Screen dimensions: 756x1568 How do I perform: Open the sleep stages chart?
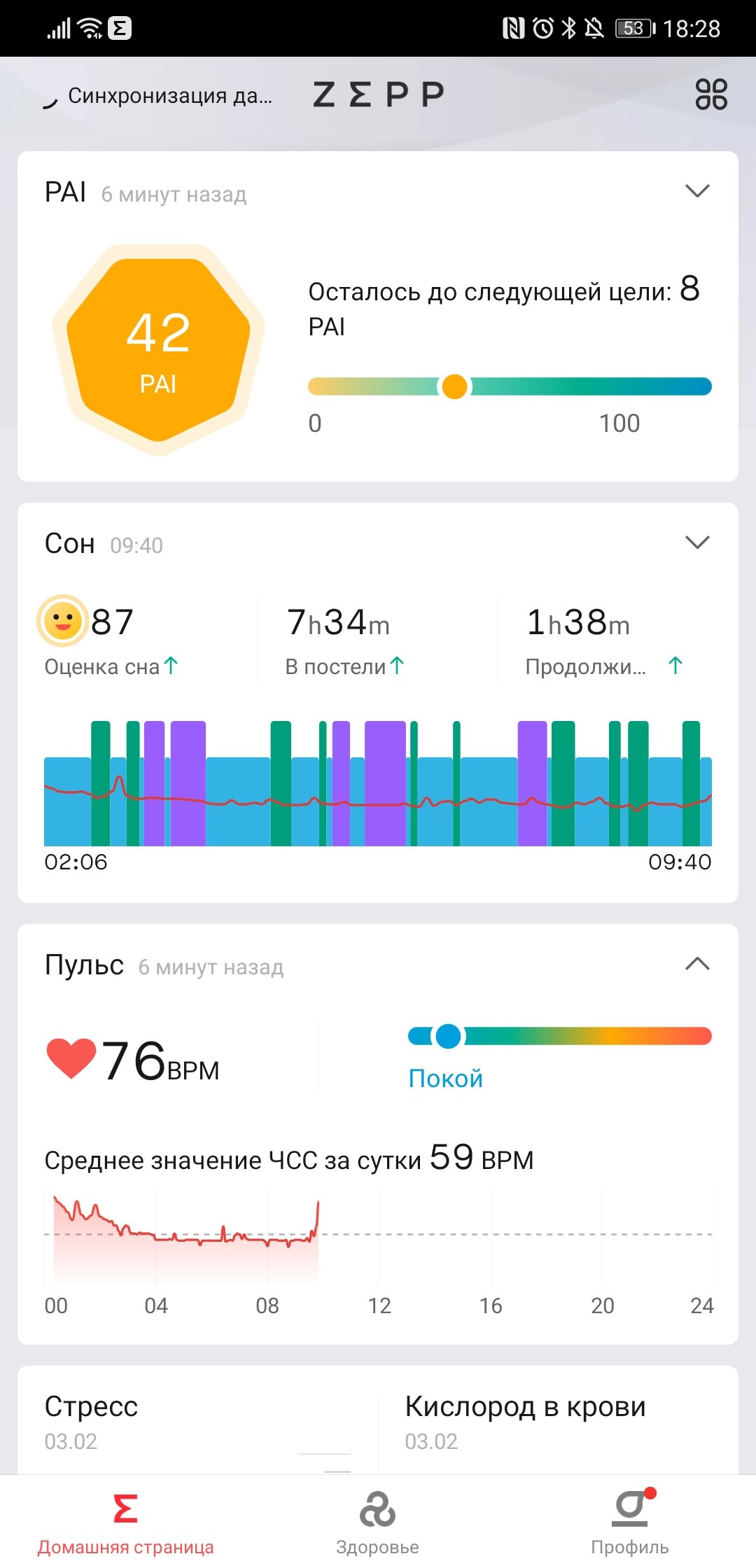378,783
